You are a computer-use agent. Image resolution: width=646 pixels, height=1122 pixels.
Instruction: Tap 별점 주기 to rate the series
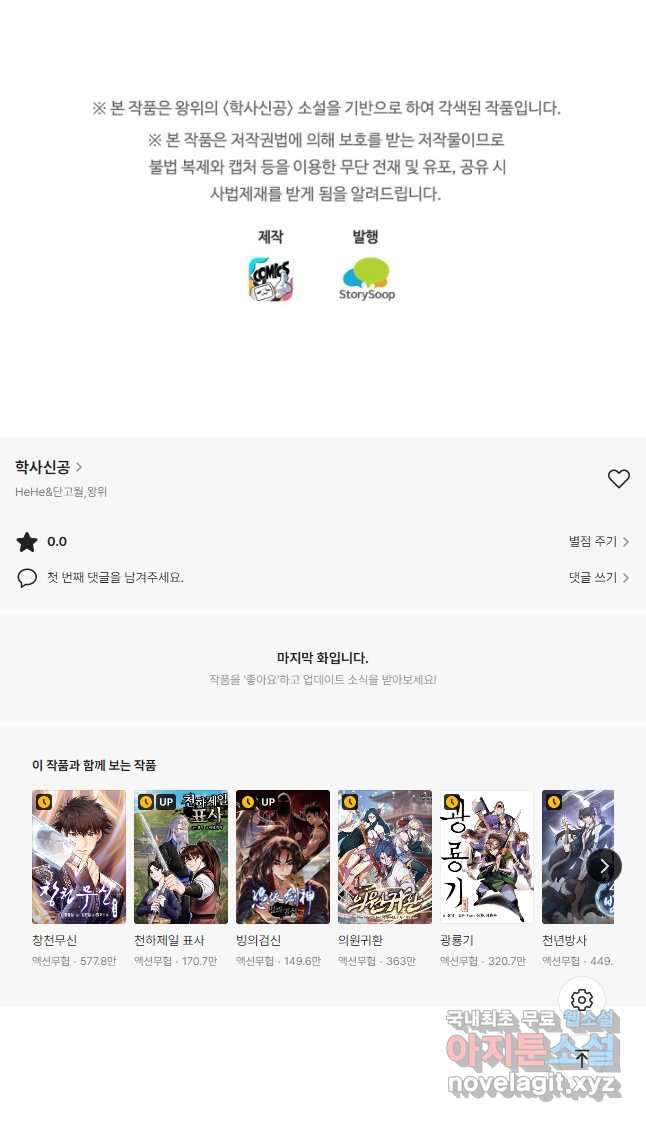coord(598,542)
